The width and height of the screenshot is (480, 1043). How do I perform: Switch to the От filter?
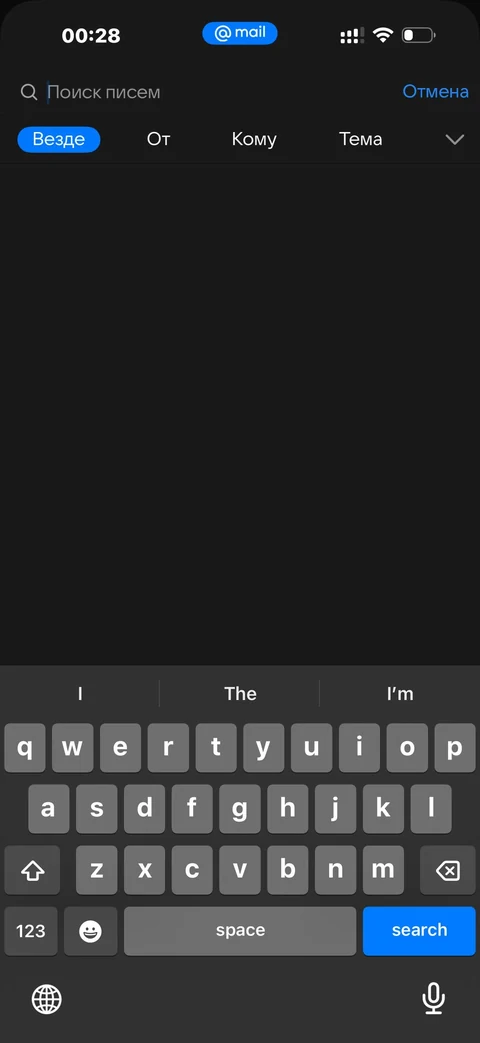coord(158,140)
